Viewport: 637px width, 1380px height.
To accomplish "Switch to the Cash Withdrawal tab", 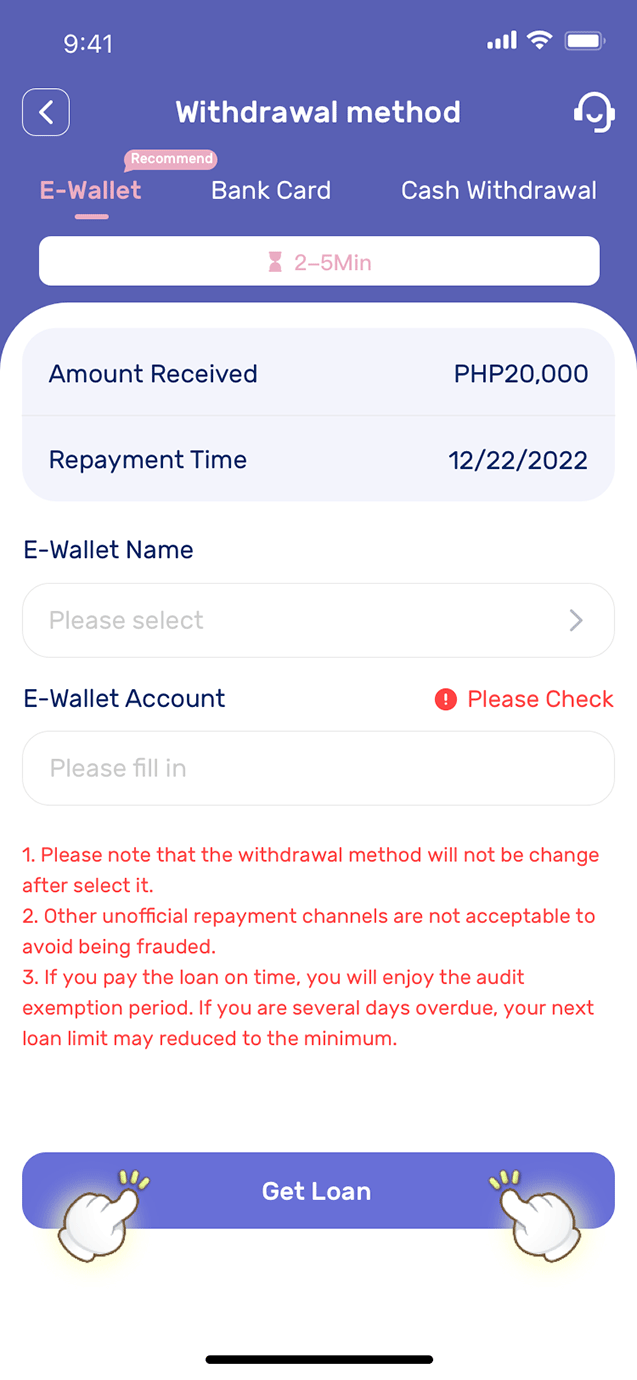I will (499, 190).
